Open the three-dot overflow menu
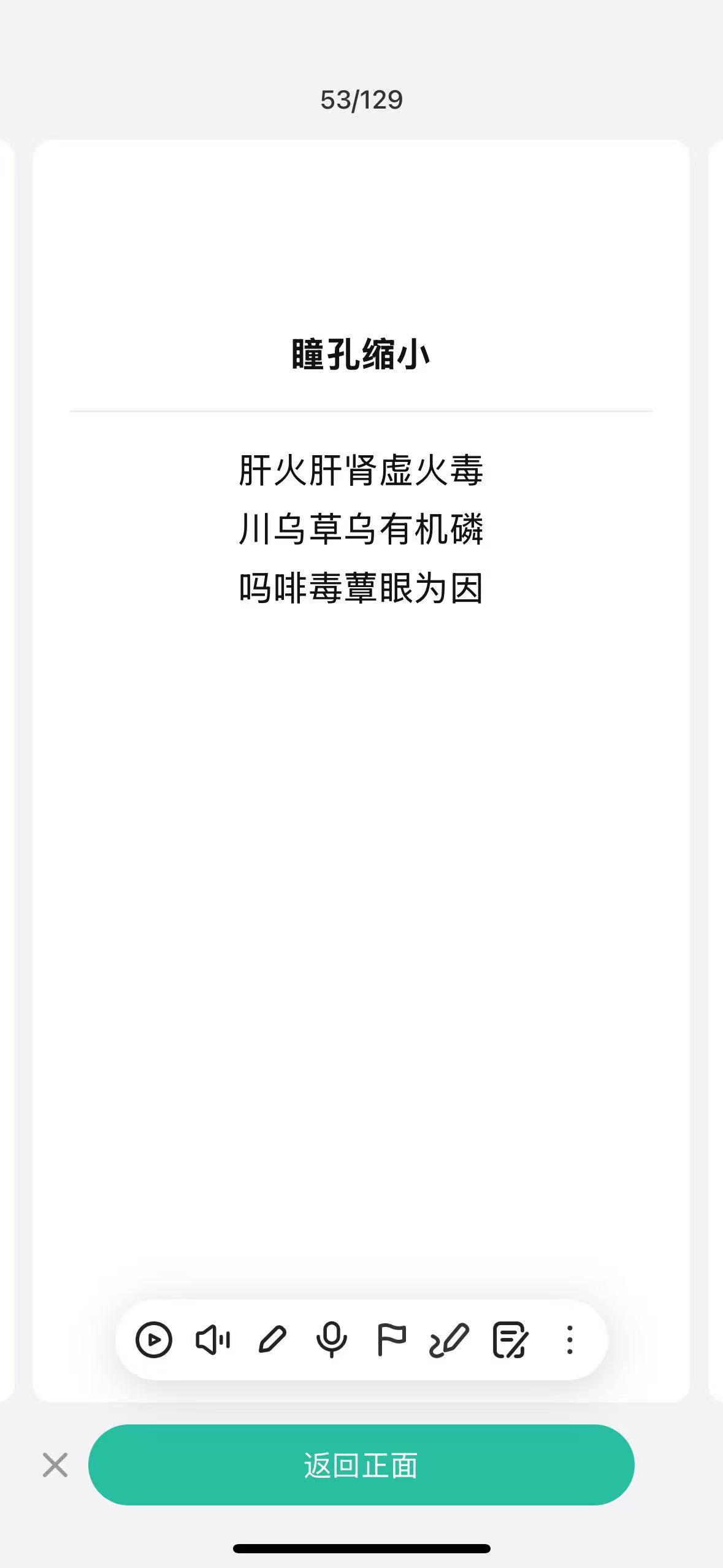Screen dimensions: 723x1568 point(570,1340)
